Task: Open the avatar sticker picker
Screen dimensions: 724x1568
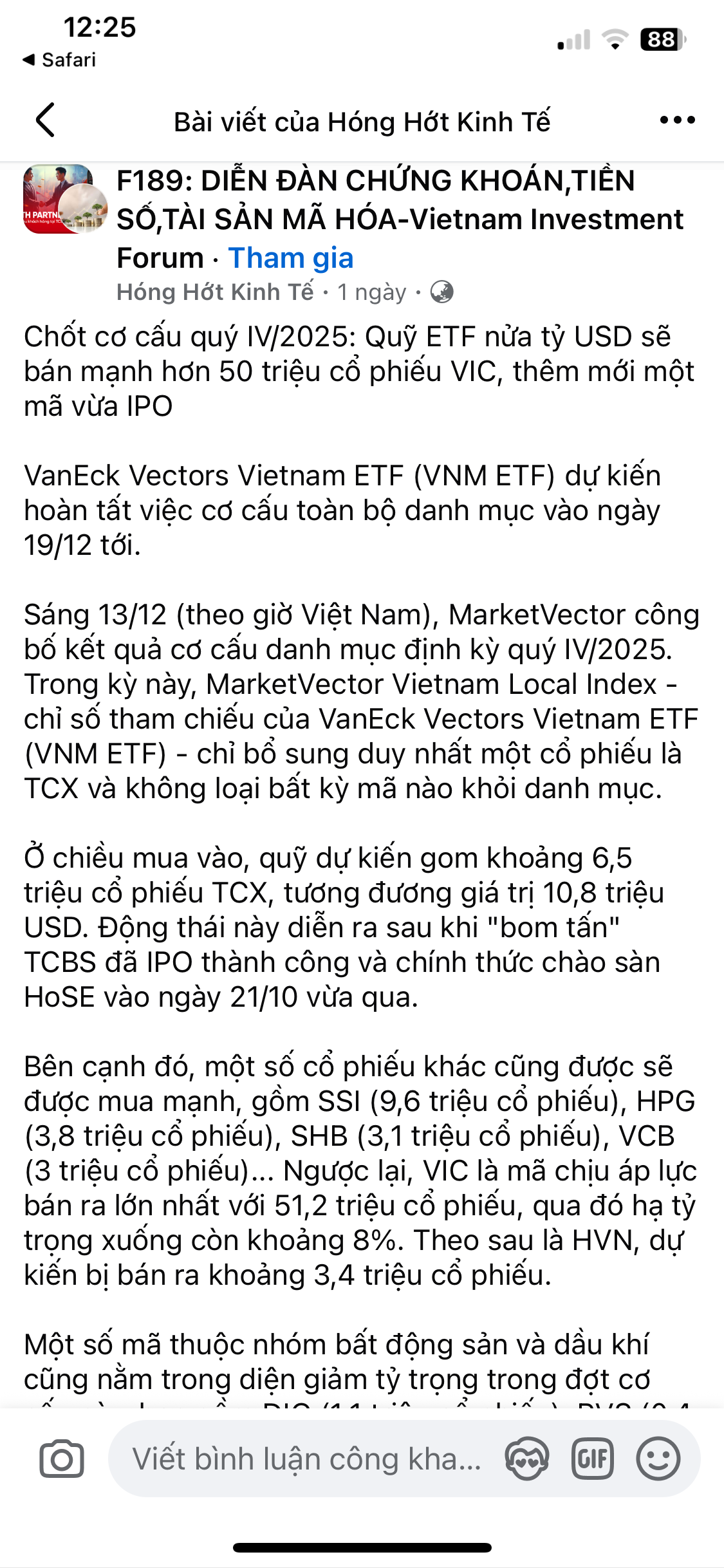Action: pos(526,1459)
